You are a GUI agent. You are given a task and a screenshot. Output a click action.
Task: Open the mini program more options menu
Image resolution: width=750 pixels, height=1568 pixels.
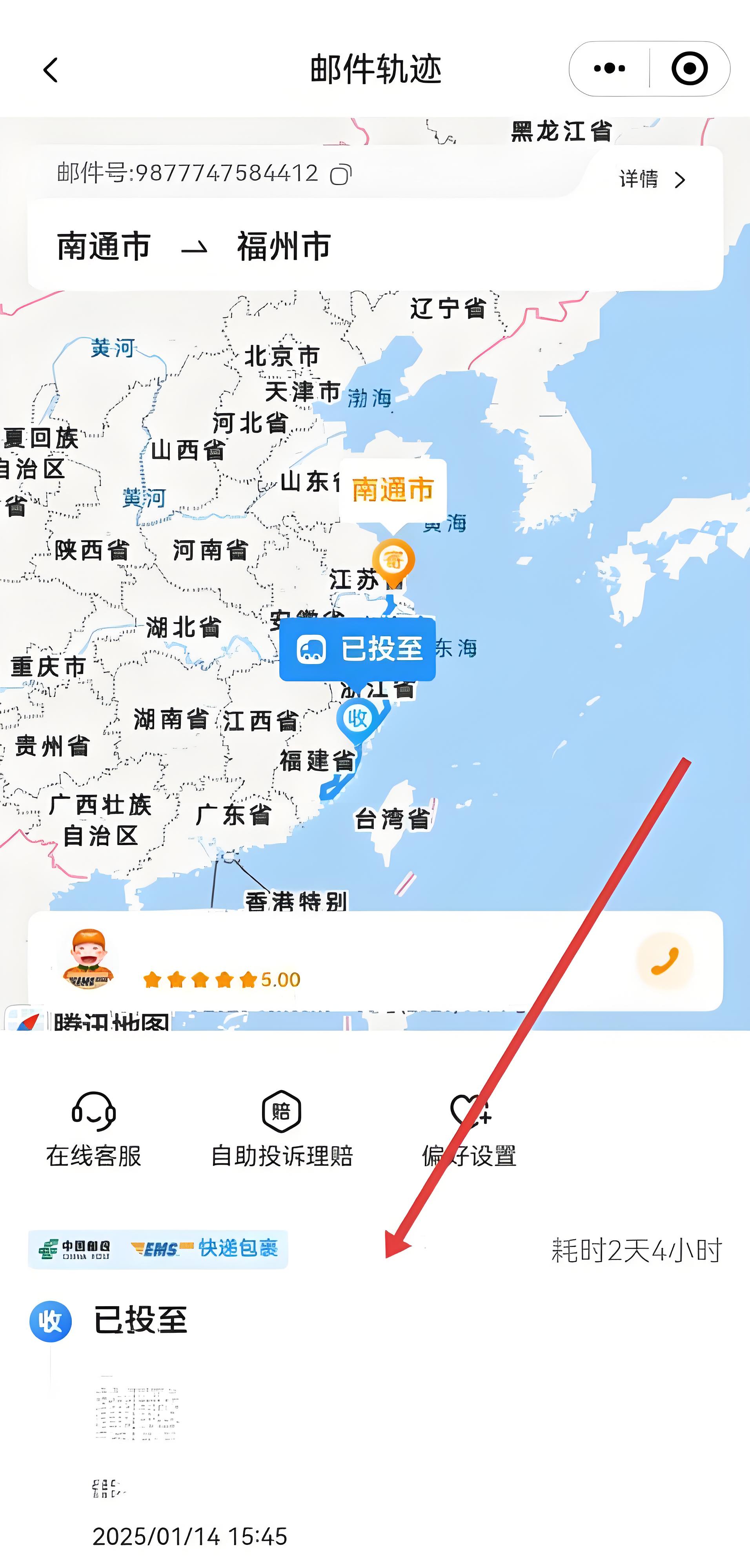(x=609, y=69)
